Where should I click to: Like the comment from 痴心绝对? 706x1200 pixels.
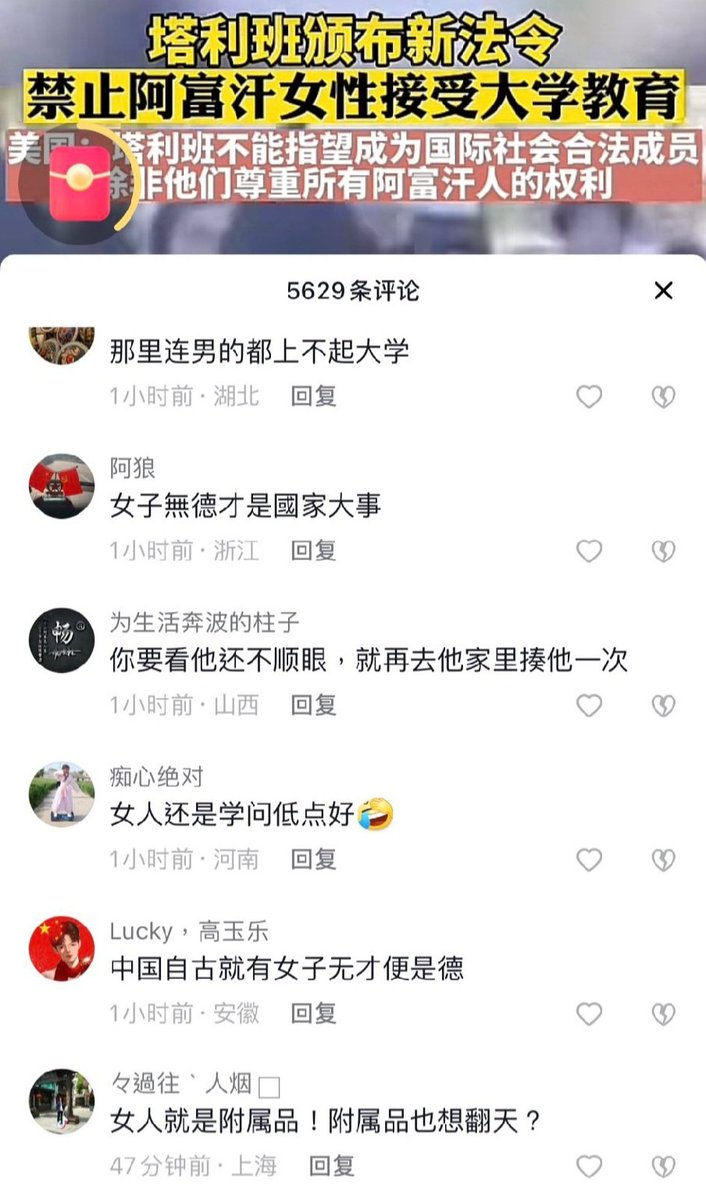(589, 860)
